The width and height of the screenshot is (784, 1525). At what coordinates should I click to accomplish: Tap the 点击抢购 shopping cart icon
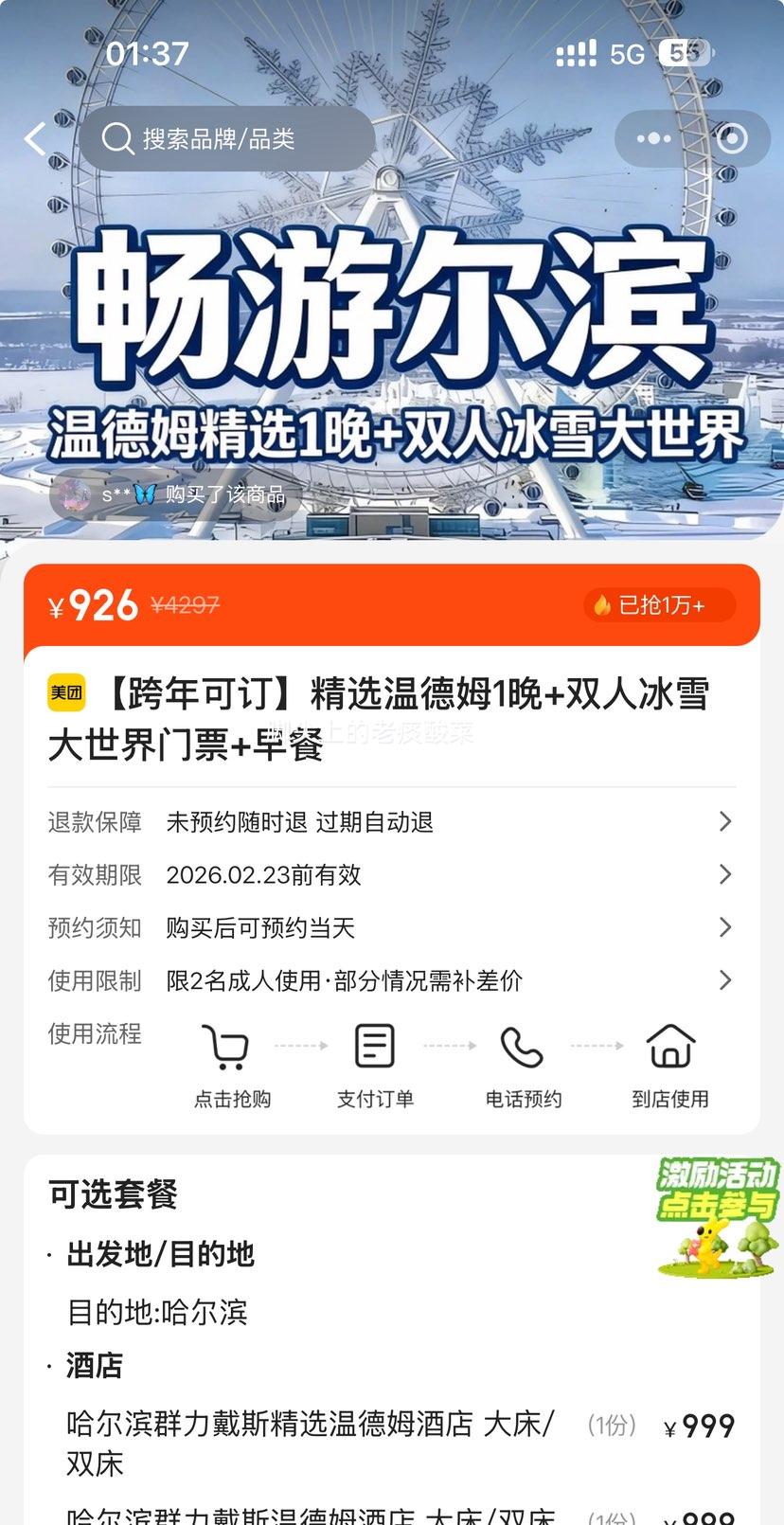227,1046
